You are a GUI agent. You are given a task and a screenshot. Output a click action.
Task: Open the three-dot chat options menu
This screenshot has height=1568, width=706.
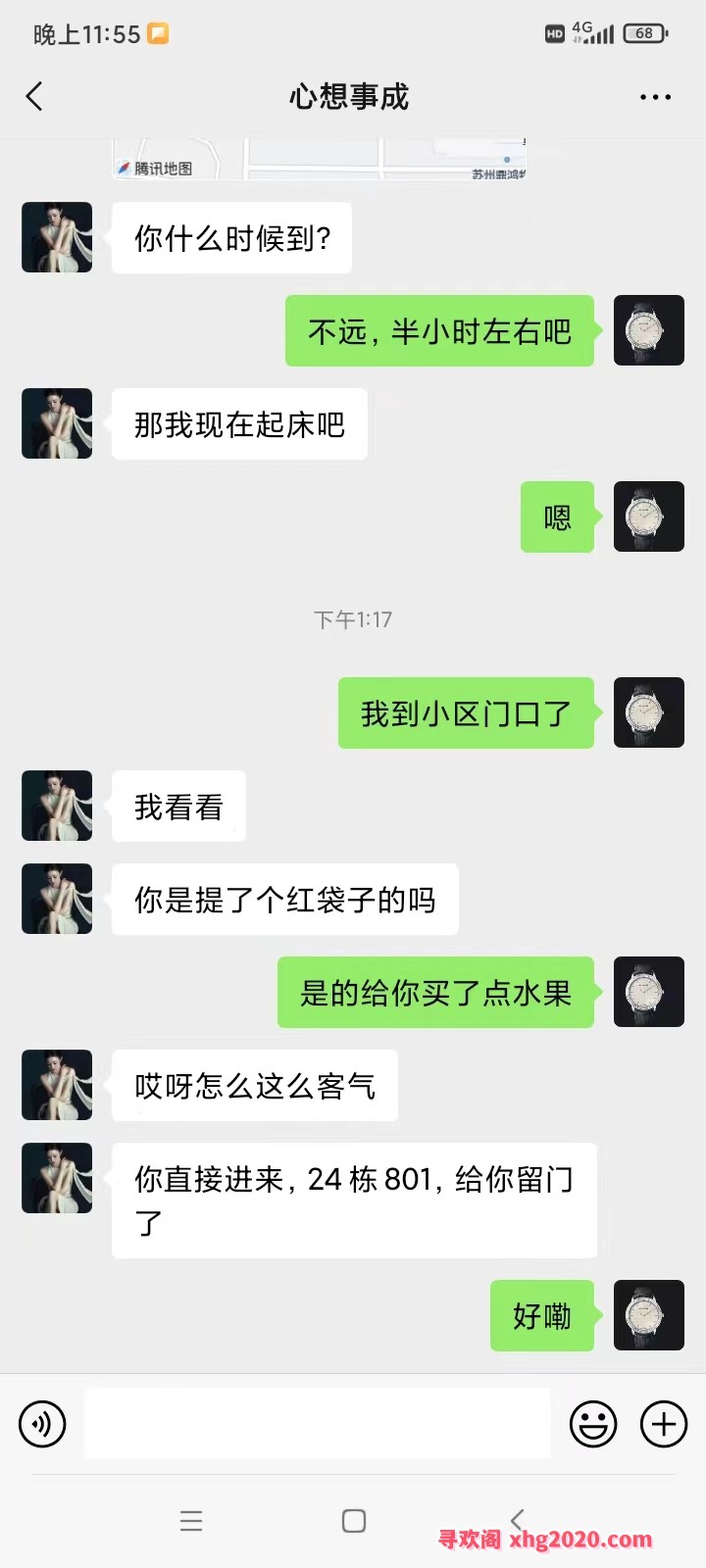coord(654,97)
